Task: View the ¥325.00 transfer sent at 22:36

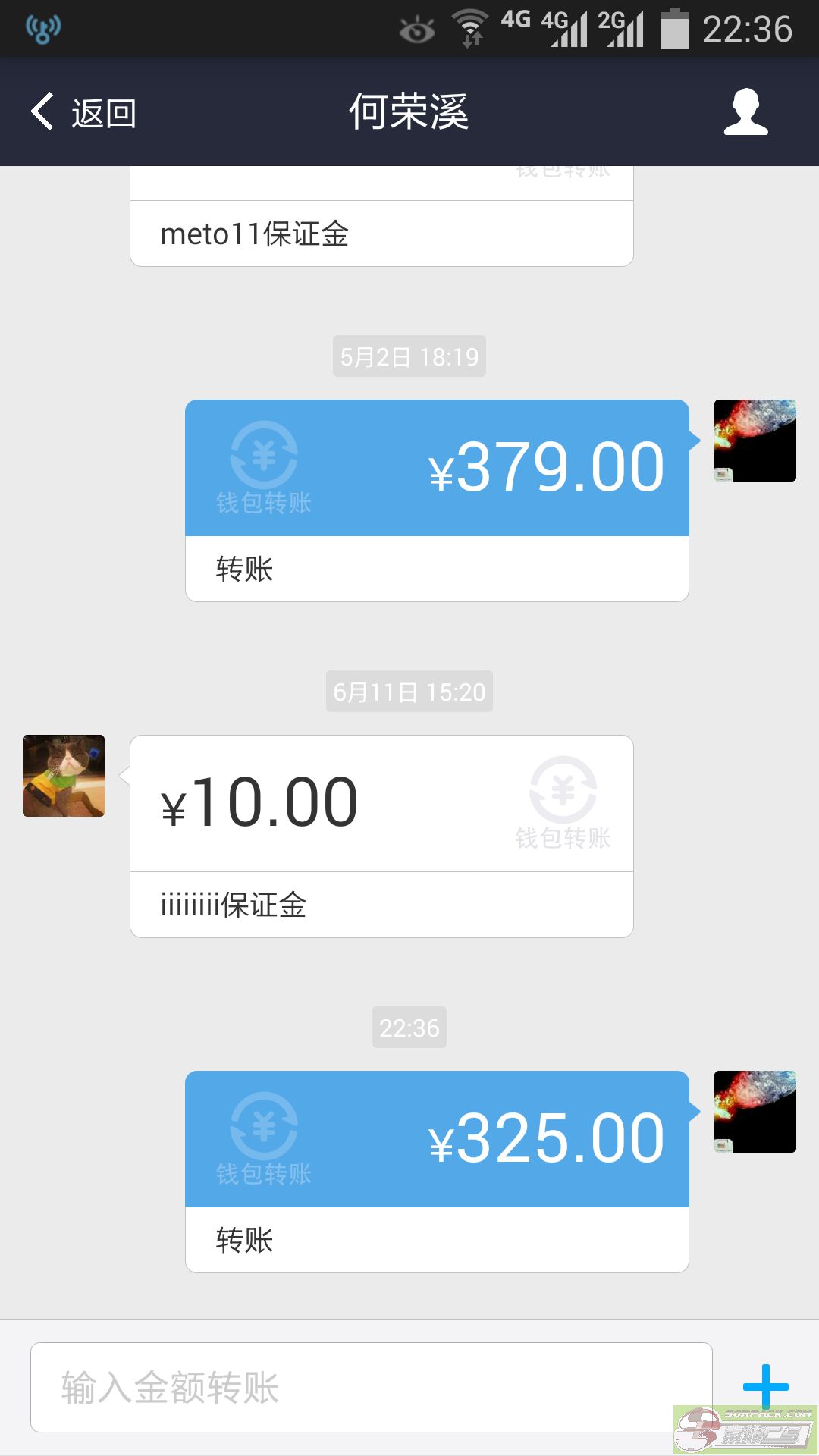Action: (437, 1172)
